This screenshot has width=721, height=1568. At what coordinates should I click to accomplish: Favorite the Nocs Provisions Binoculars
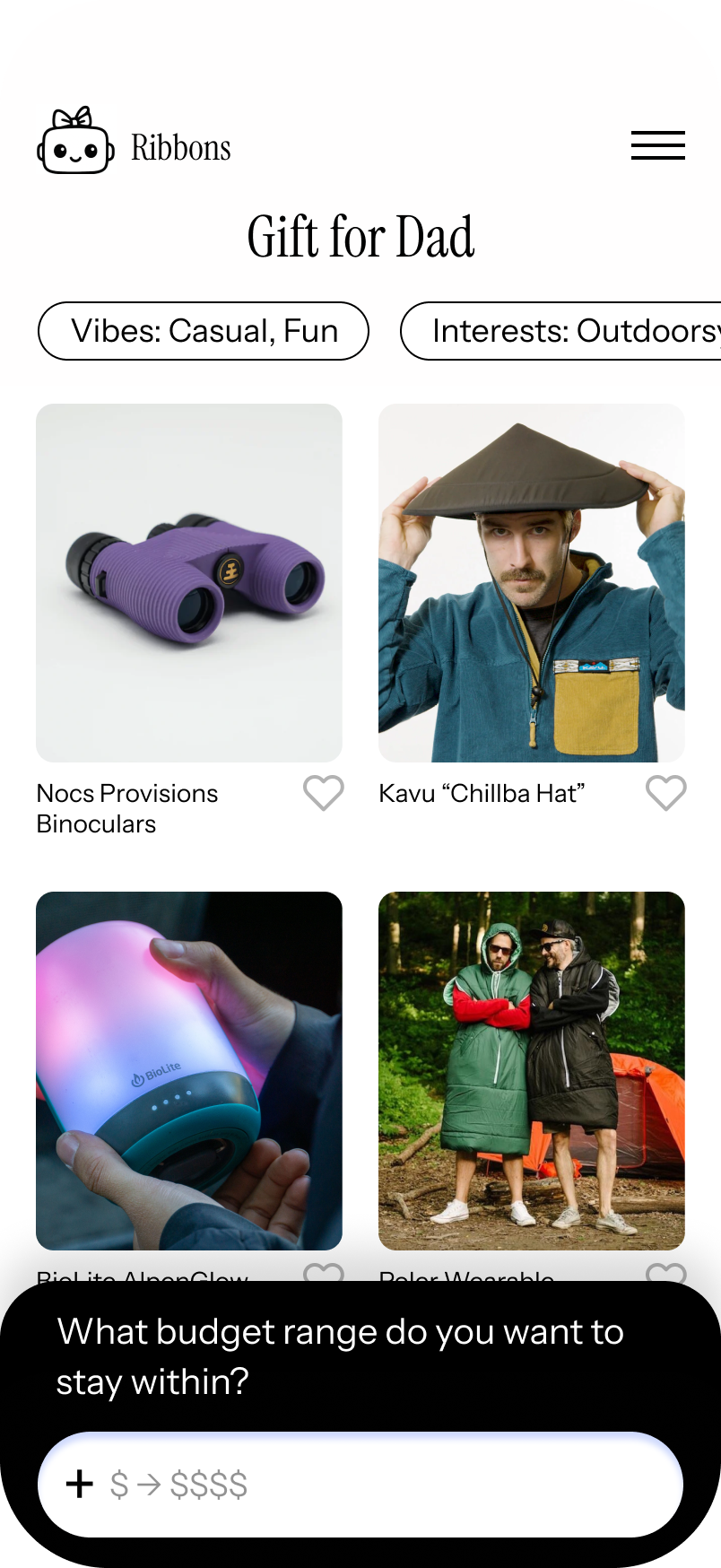click(323, 793)
